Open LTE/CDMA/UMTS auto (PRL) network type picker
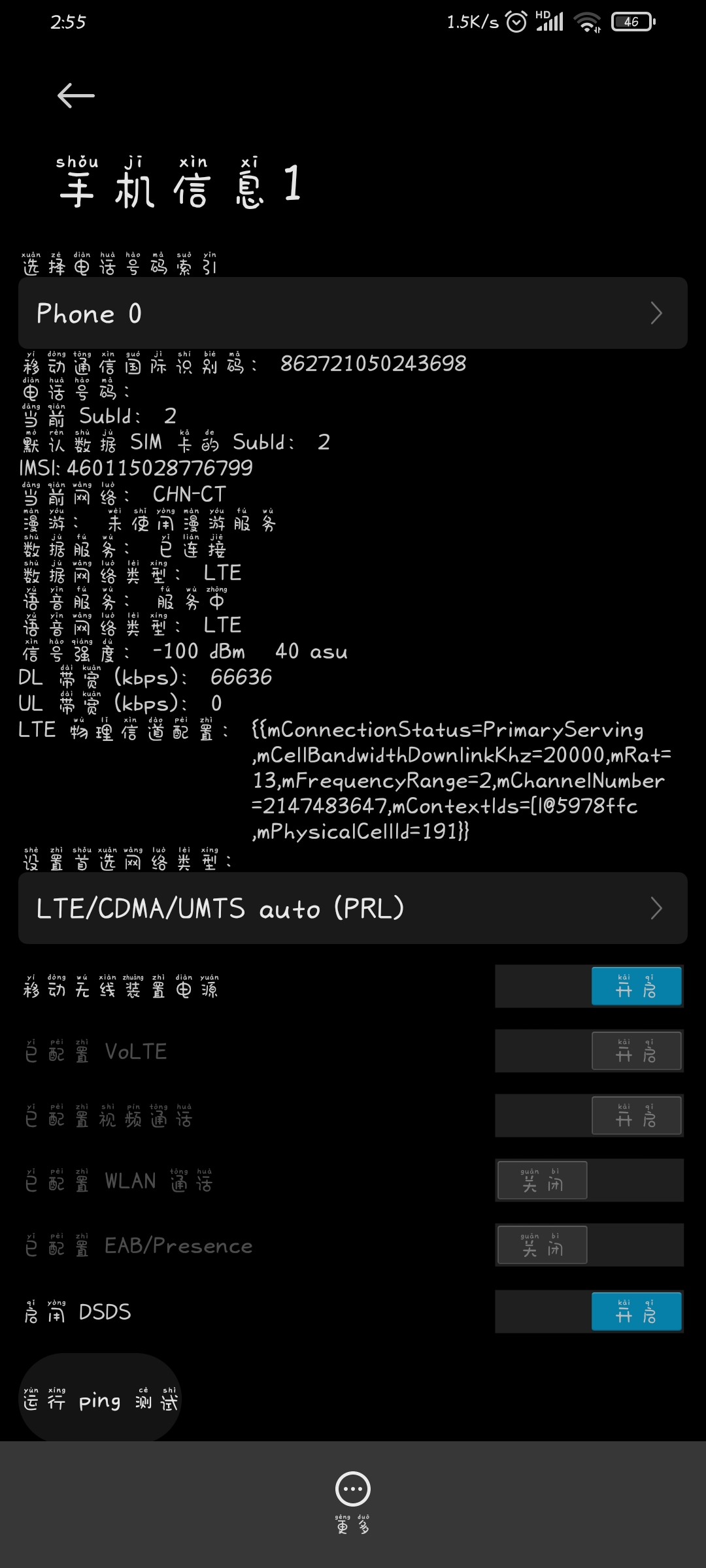The image size is (706, 1568). (x=353, y=908)
